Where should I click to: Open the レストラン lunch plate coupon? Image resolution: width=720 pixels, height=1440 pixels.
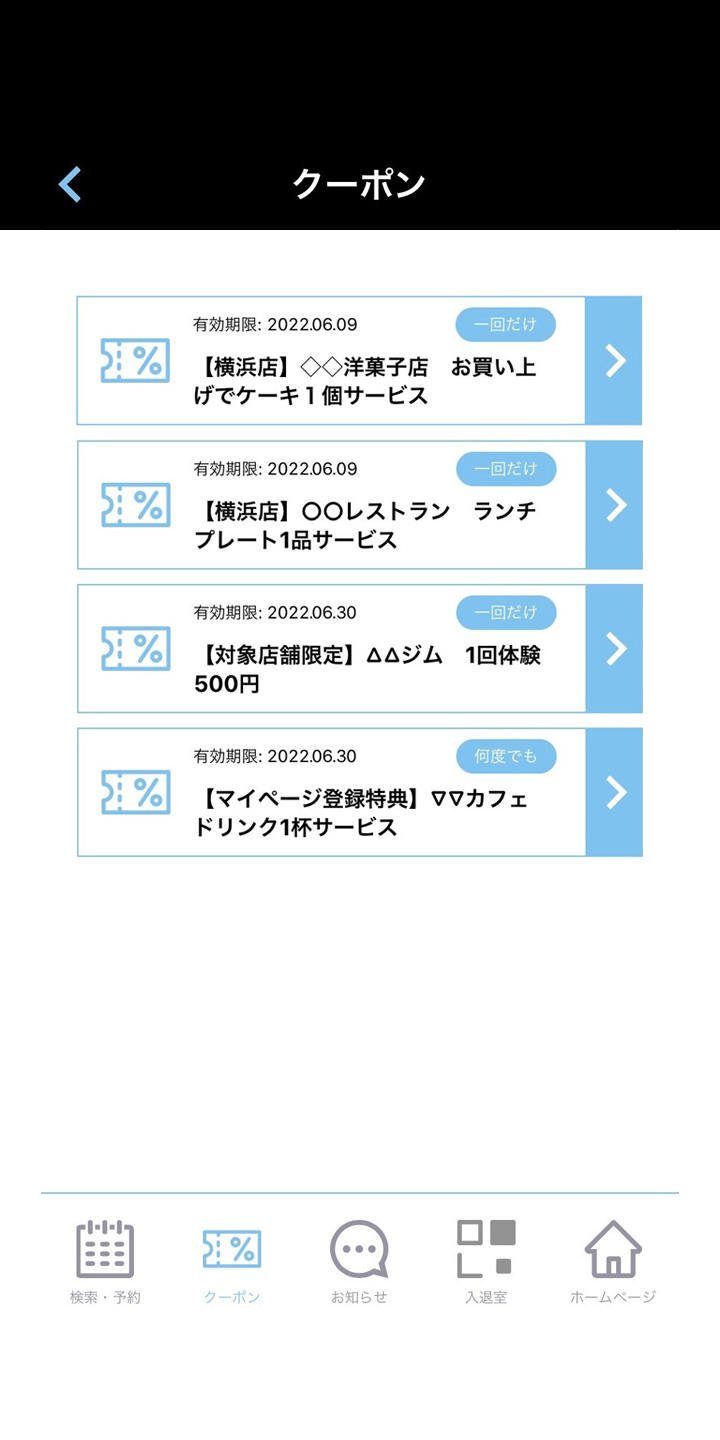[x=359, y=505]
